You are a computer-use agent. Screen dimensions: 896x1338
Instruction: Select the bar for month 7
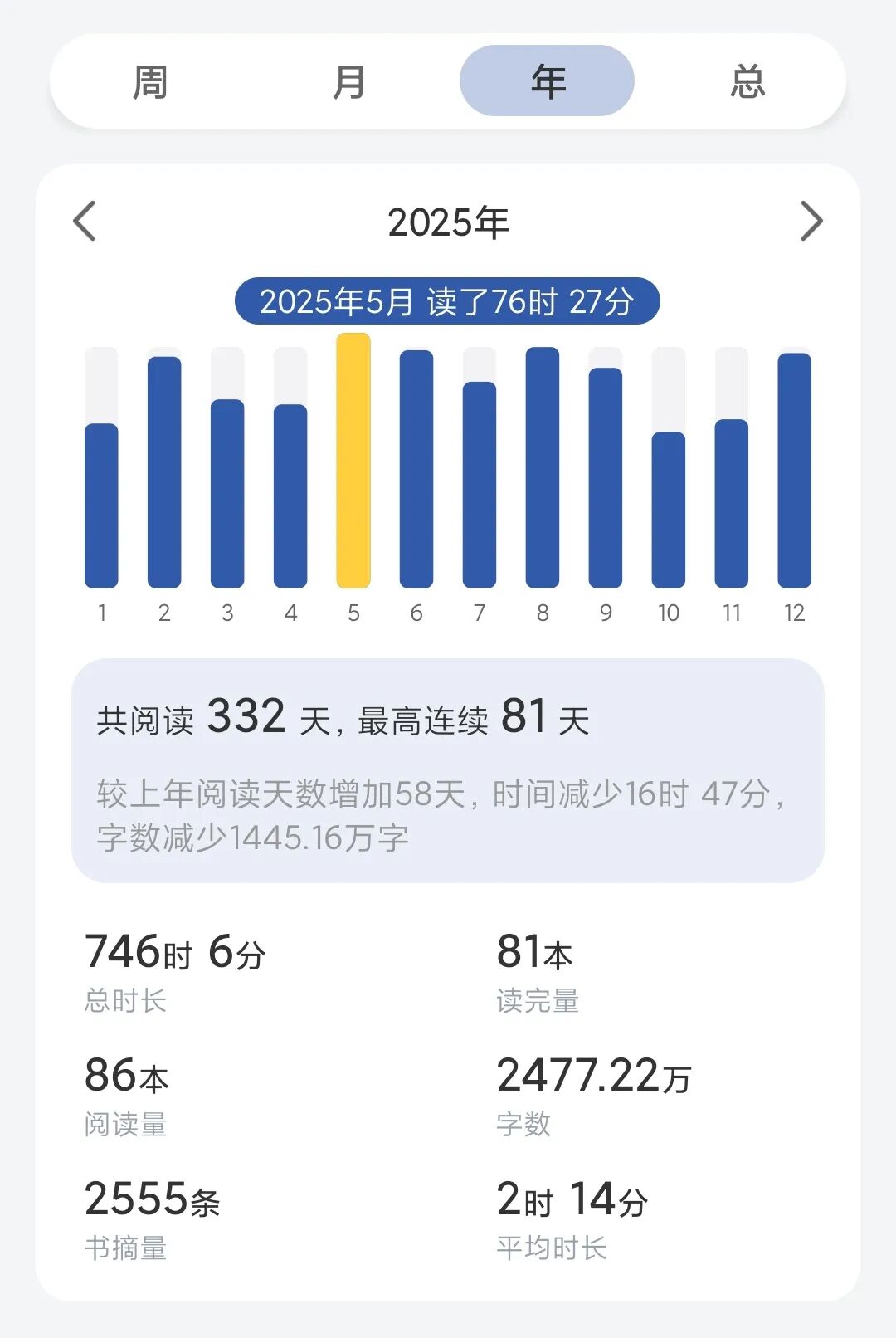click(x=480, y=485)
